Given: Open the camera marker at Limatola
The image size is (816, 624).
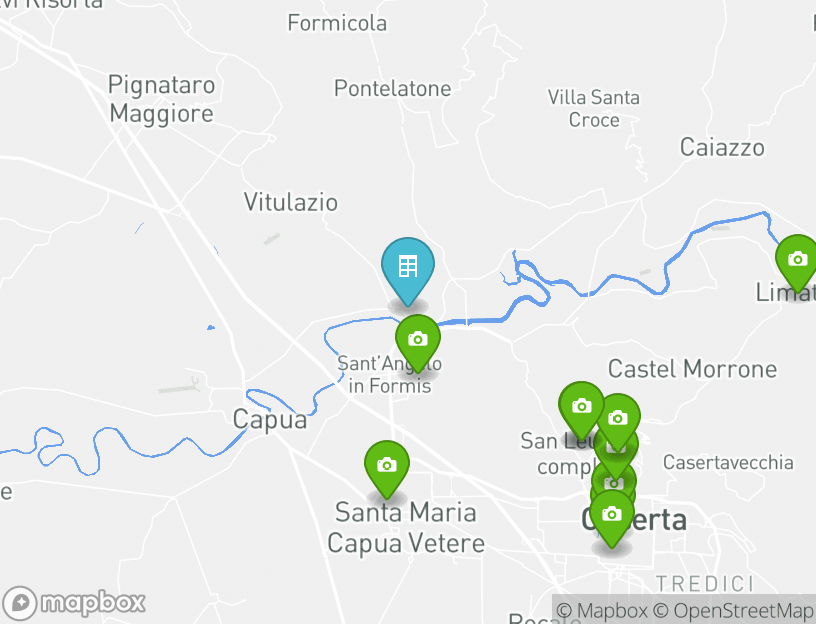Looking at the screenshot, I should click(797, 260).
